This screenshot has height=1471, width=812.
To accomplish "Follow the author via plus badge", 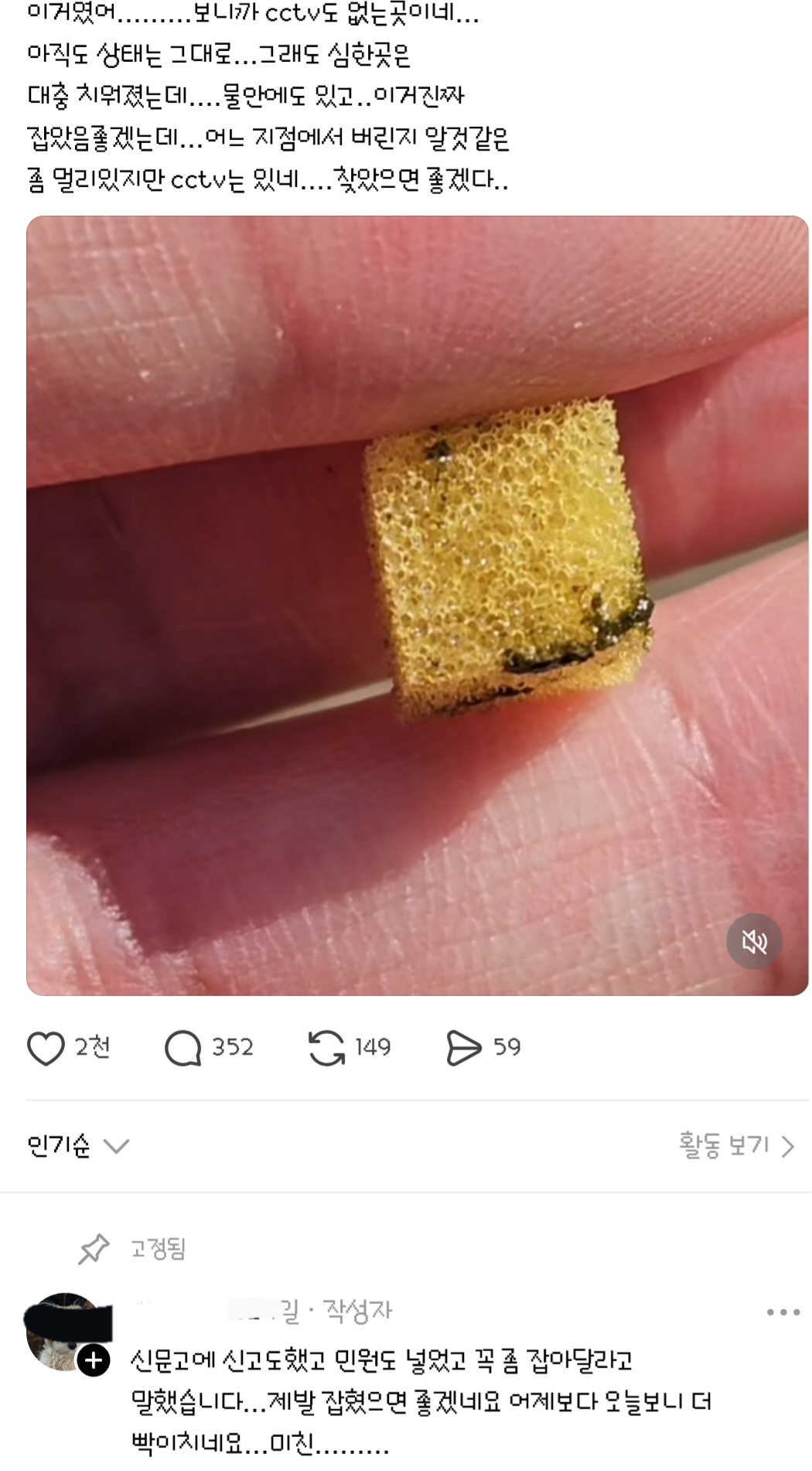I will pos(94,1361).
